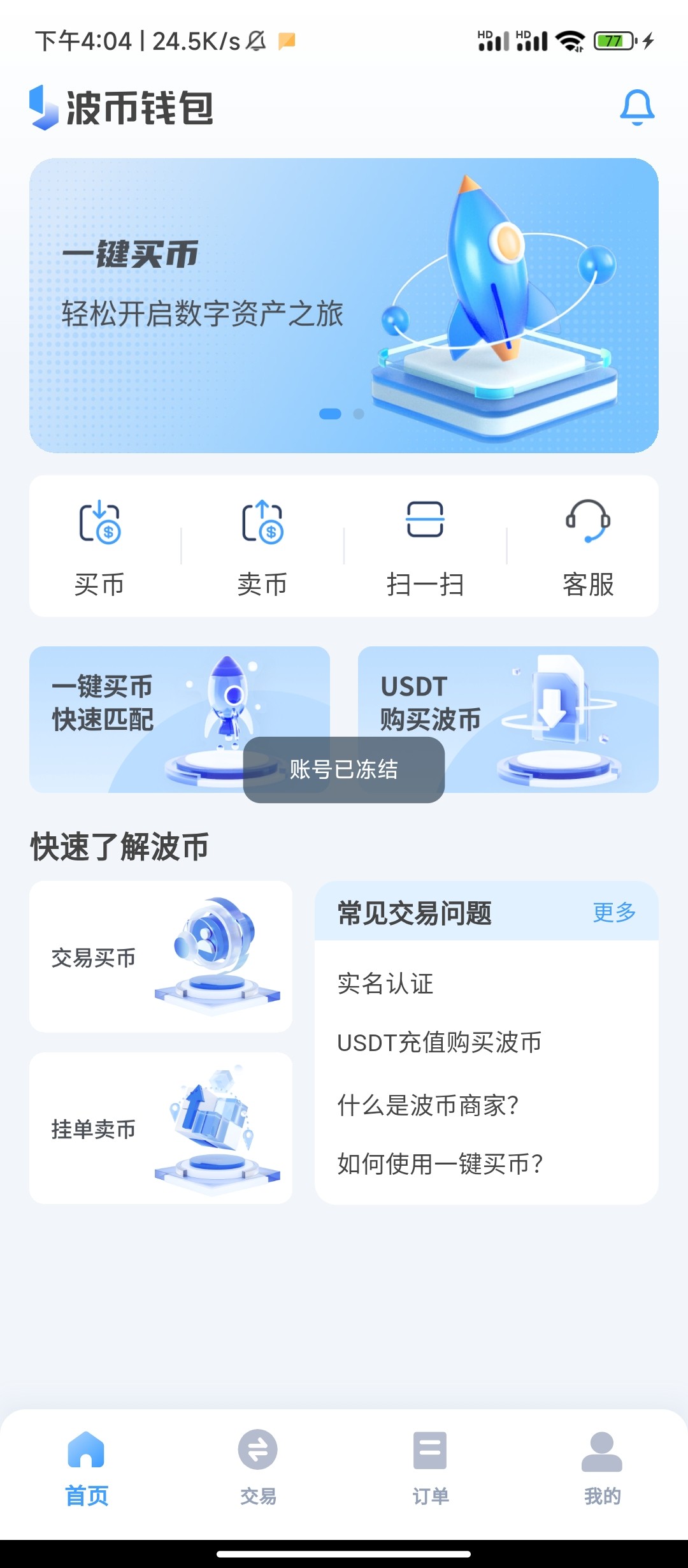Open the 一键买币 rocket banner
The image size is (688, 1568).
pyautogui.click(x=344, y=305)
